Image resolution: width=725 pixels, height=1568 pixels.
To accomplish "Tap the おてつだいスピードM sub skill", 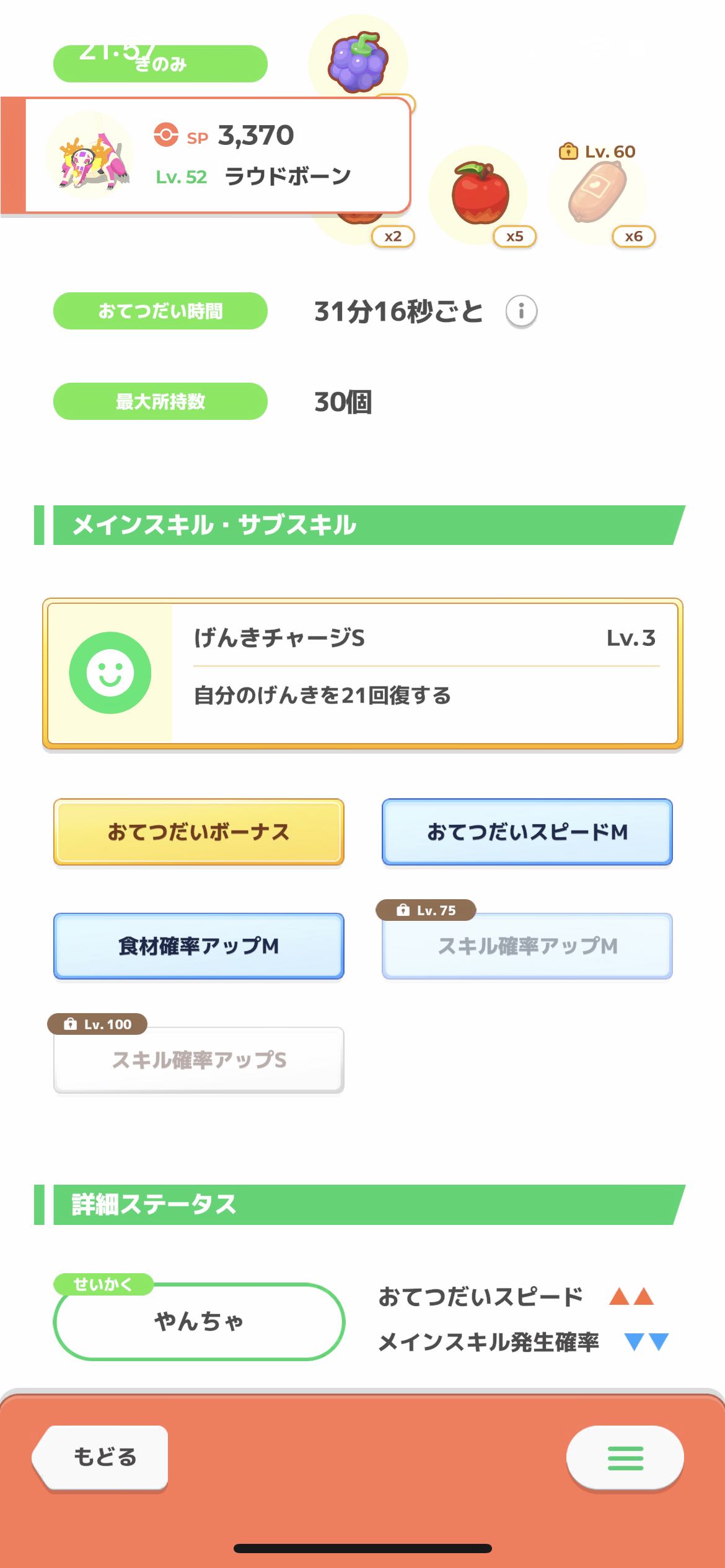I will click(527, 832).
